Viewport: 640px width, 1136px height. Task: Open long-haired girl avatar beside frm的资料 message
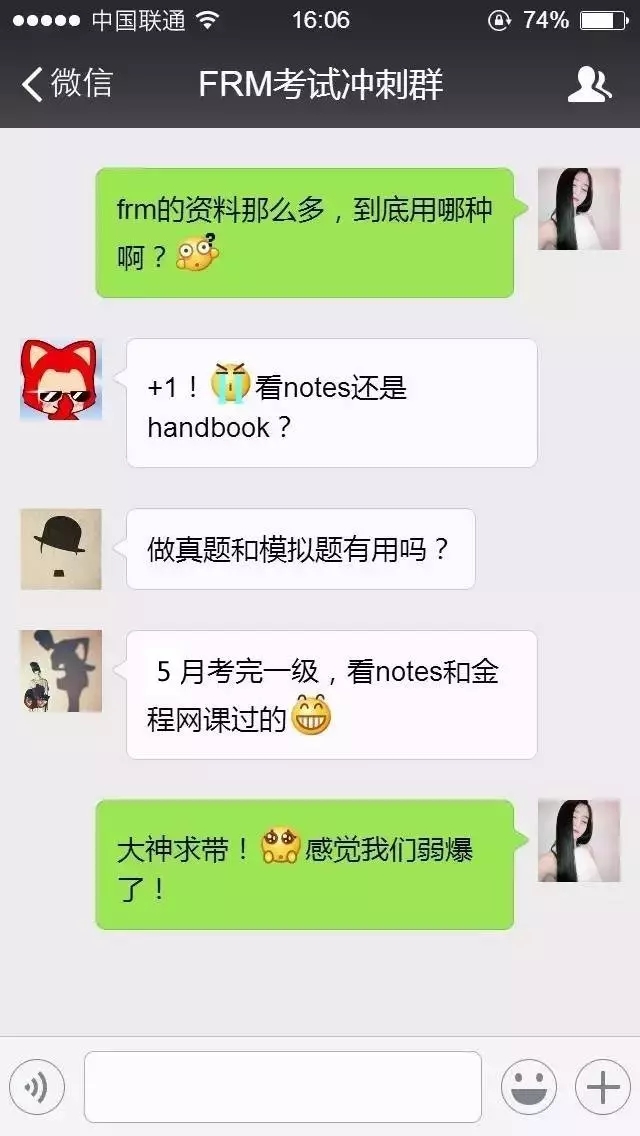tap(578, 209)
